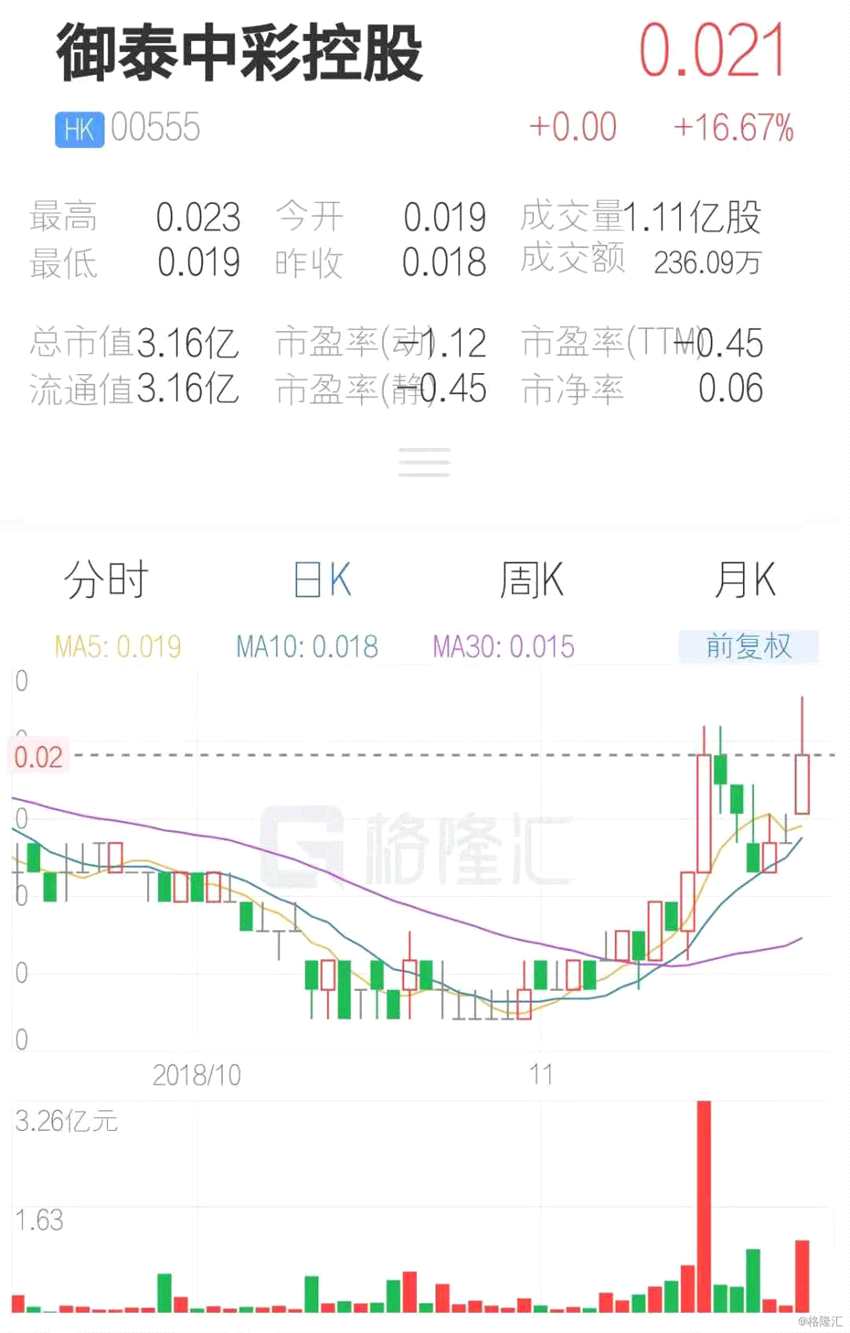The height and width of the screenshot is (1333, 850).
Task: Click the 格隆汇 credit icon at bottom right
Action: click(x=820, y=1320)
